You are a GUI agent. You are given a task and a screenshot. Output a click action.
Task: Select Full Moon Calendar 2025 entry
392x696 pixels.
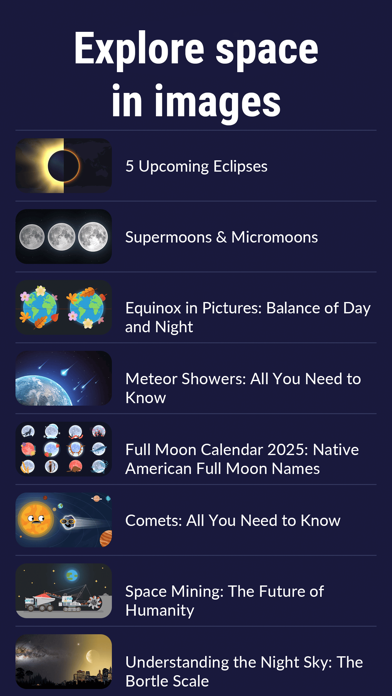pos(196,449)
